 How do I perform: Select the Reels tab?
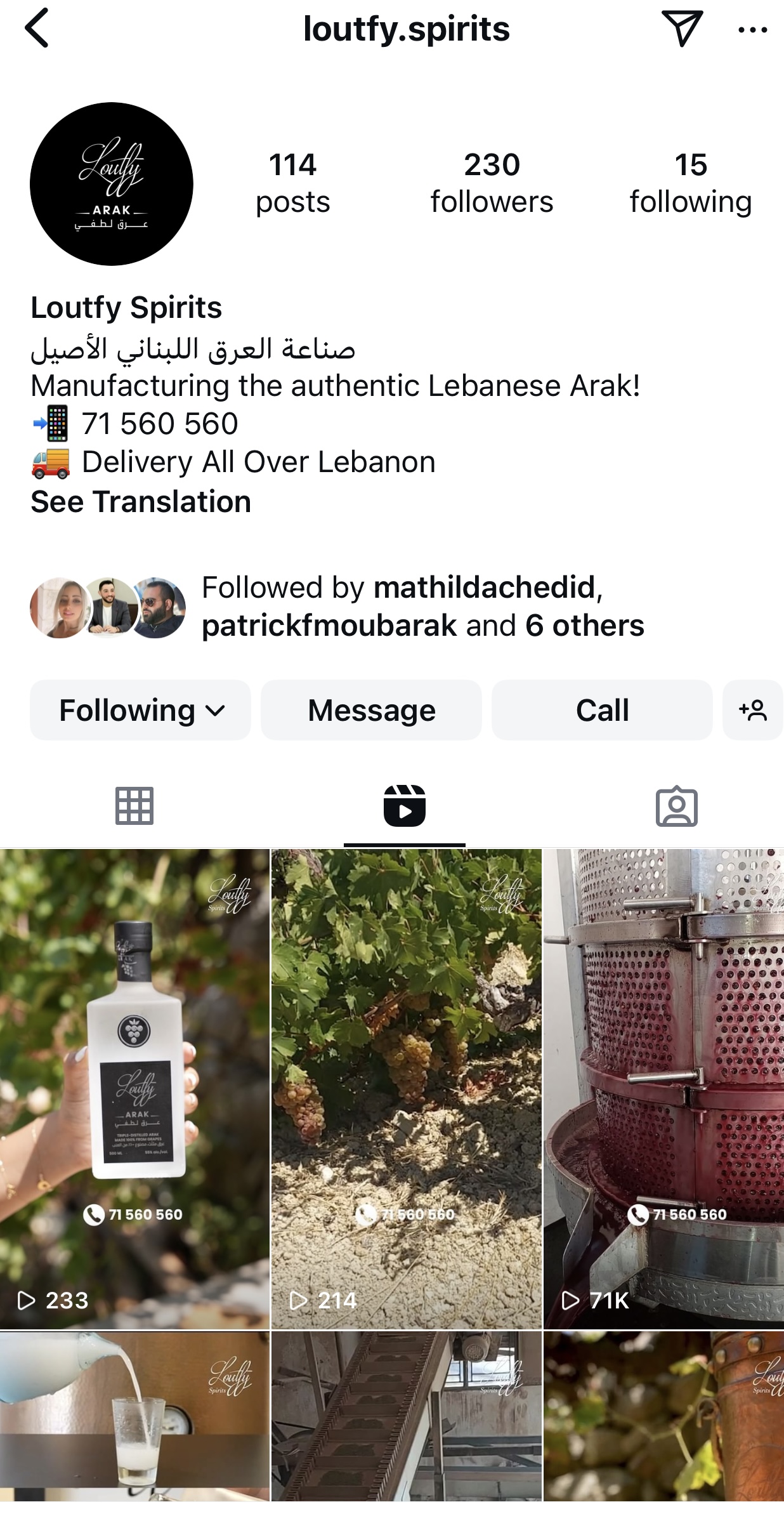tap(405, 806)
